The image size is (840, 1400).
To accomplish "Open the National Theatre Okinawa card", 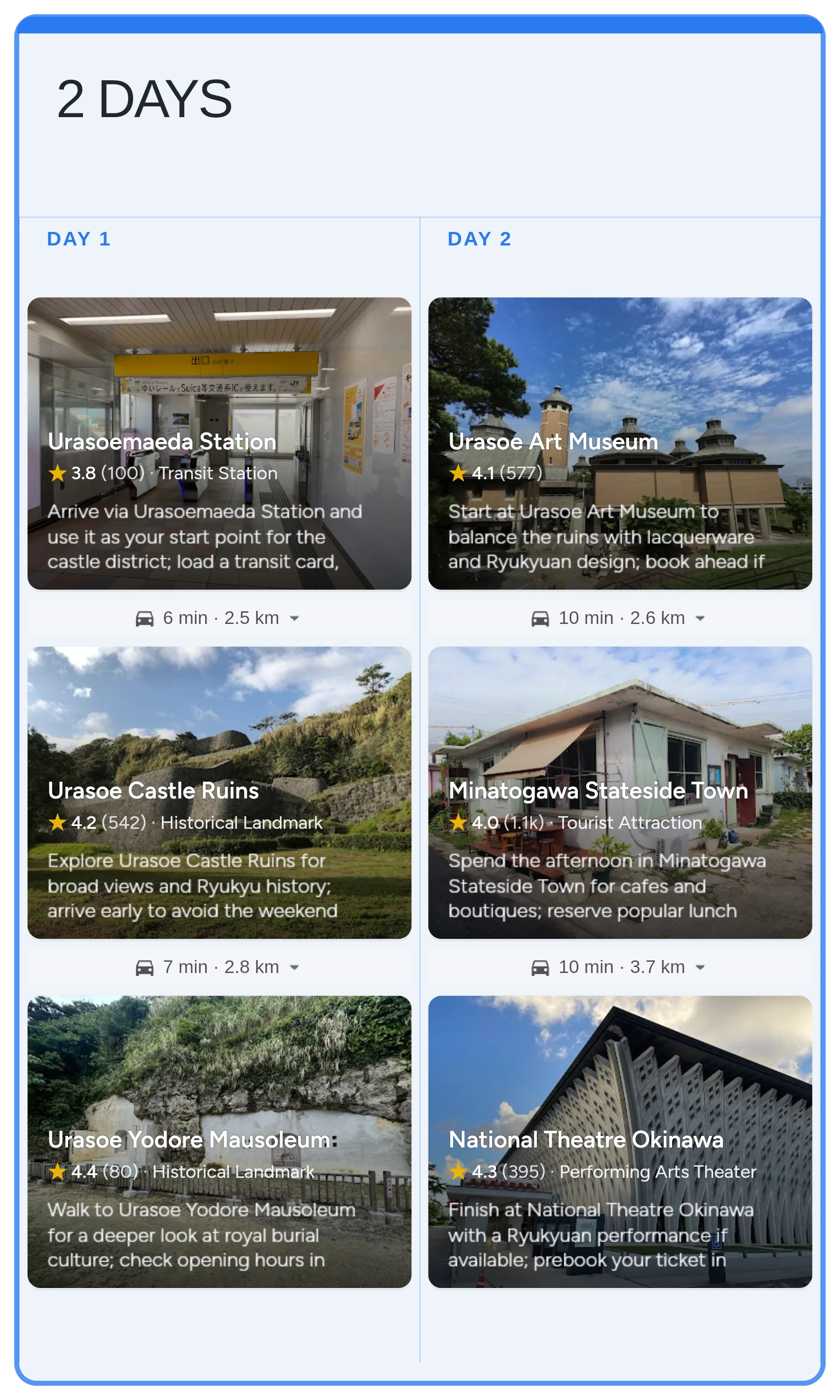I will point(620,1141).
